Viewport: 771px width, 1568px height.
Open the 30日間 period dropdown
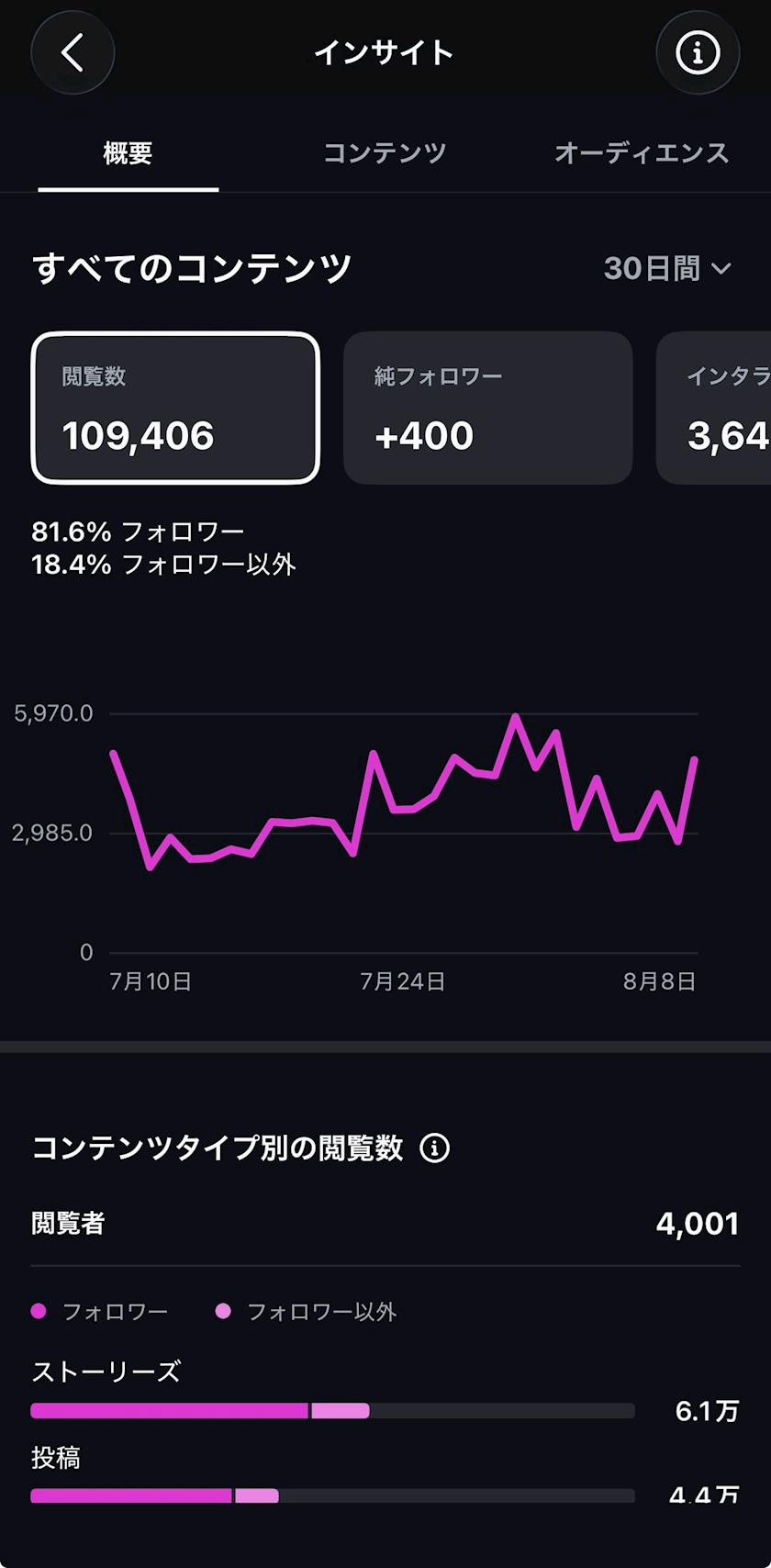(667, 268)
